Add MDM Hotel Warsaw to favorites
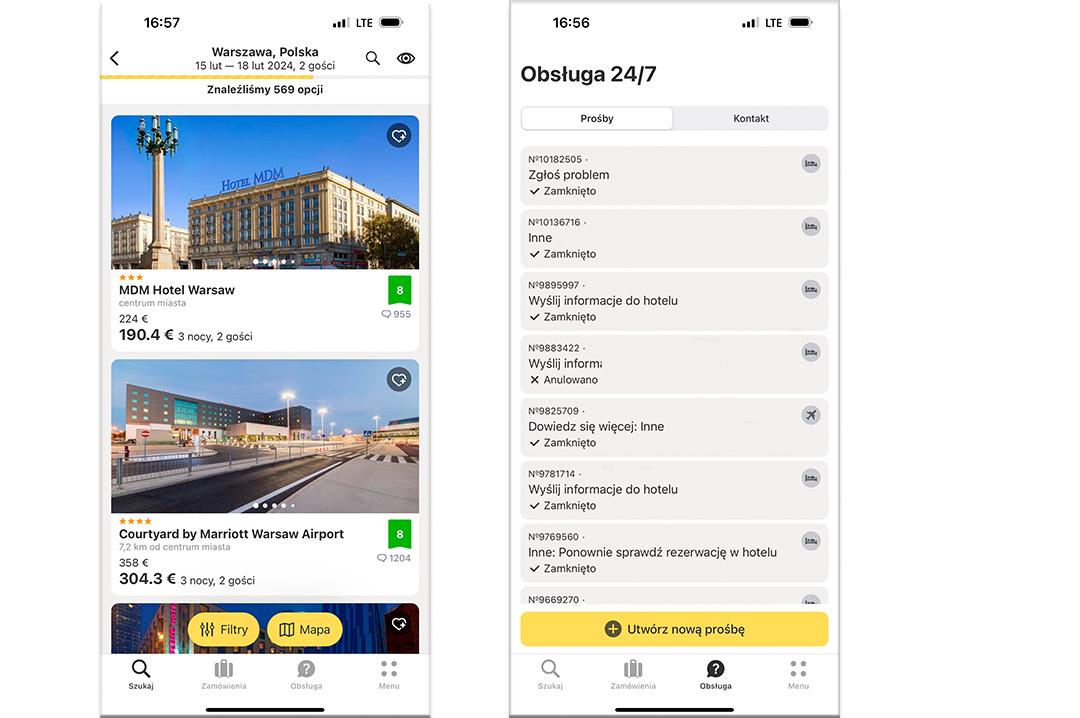This screenshot has height=718, width=1080. 399,136
